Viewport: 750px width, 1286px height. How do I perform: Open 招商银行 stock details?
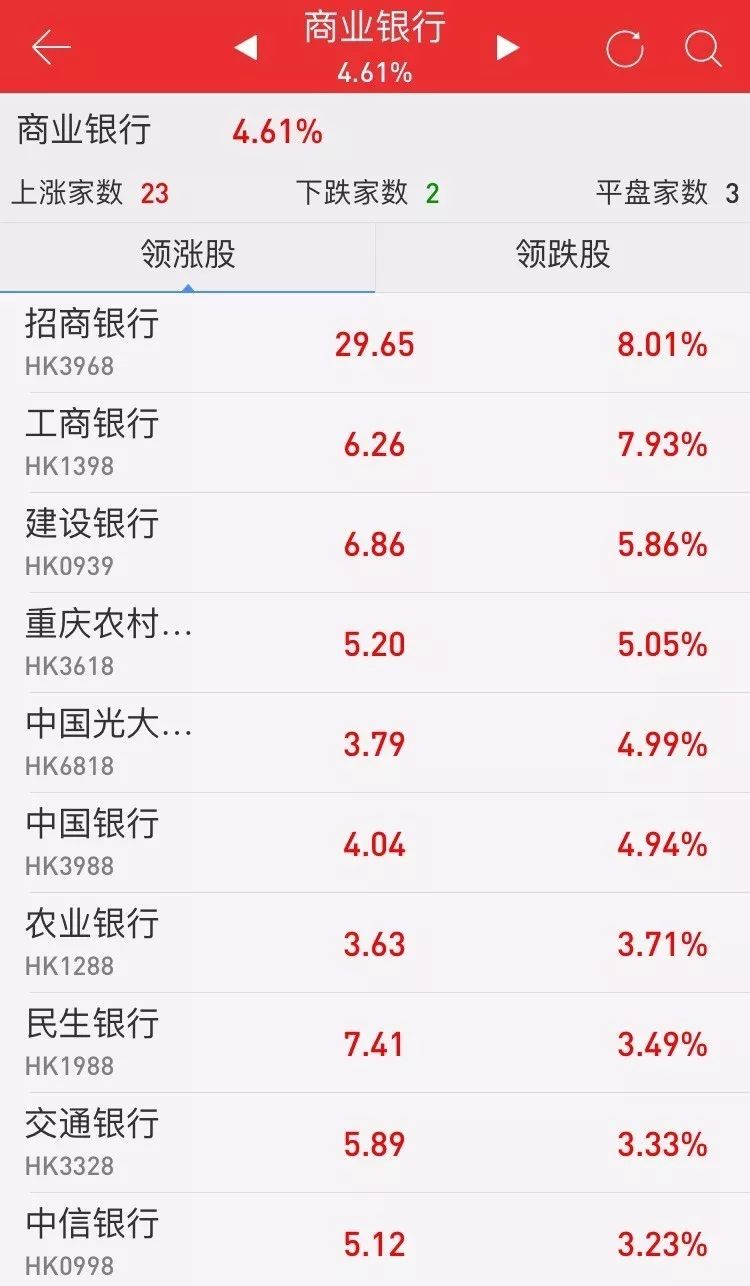click(x=375, y=345)
